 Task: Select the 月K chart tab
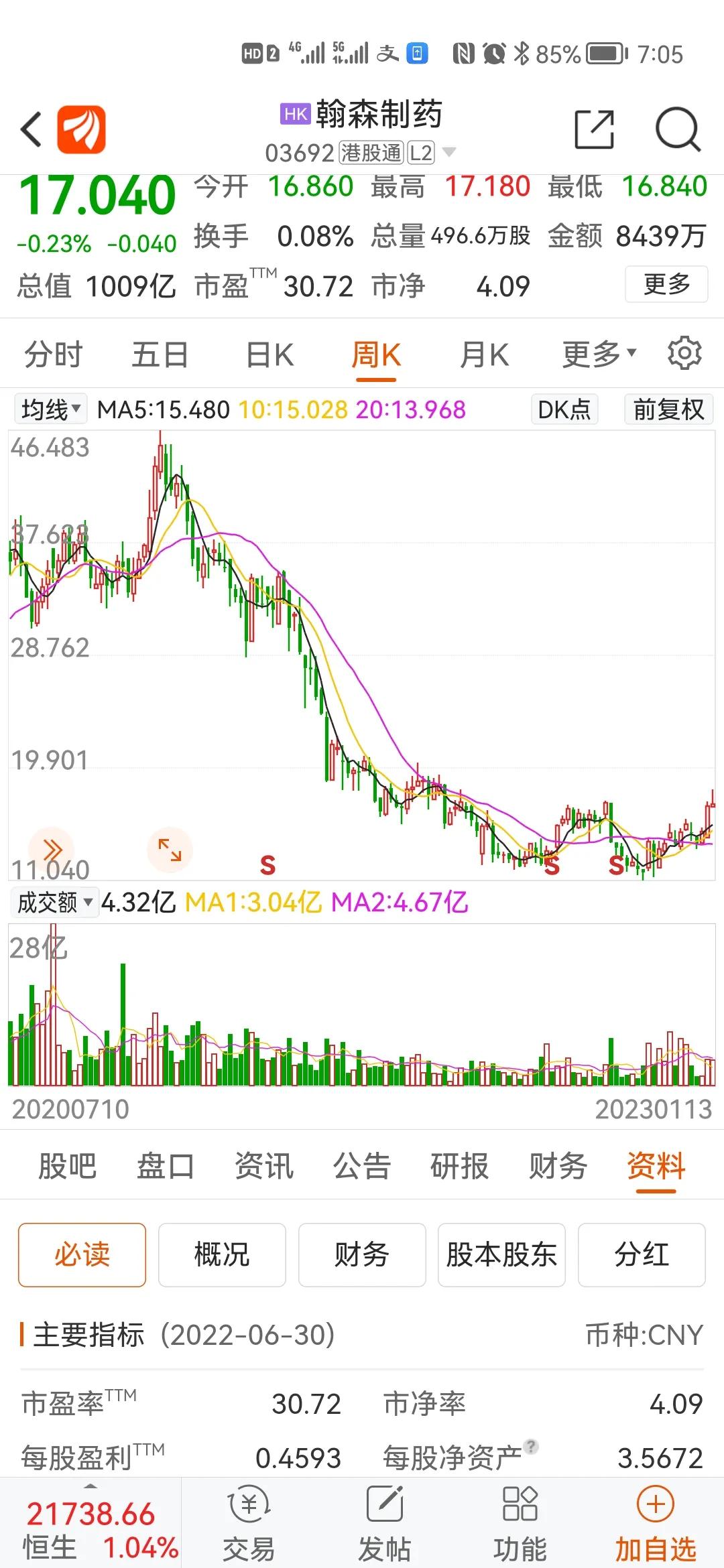click(x=484, y=354)
